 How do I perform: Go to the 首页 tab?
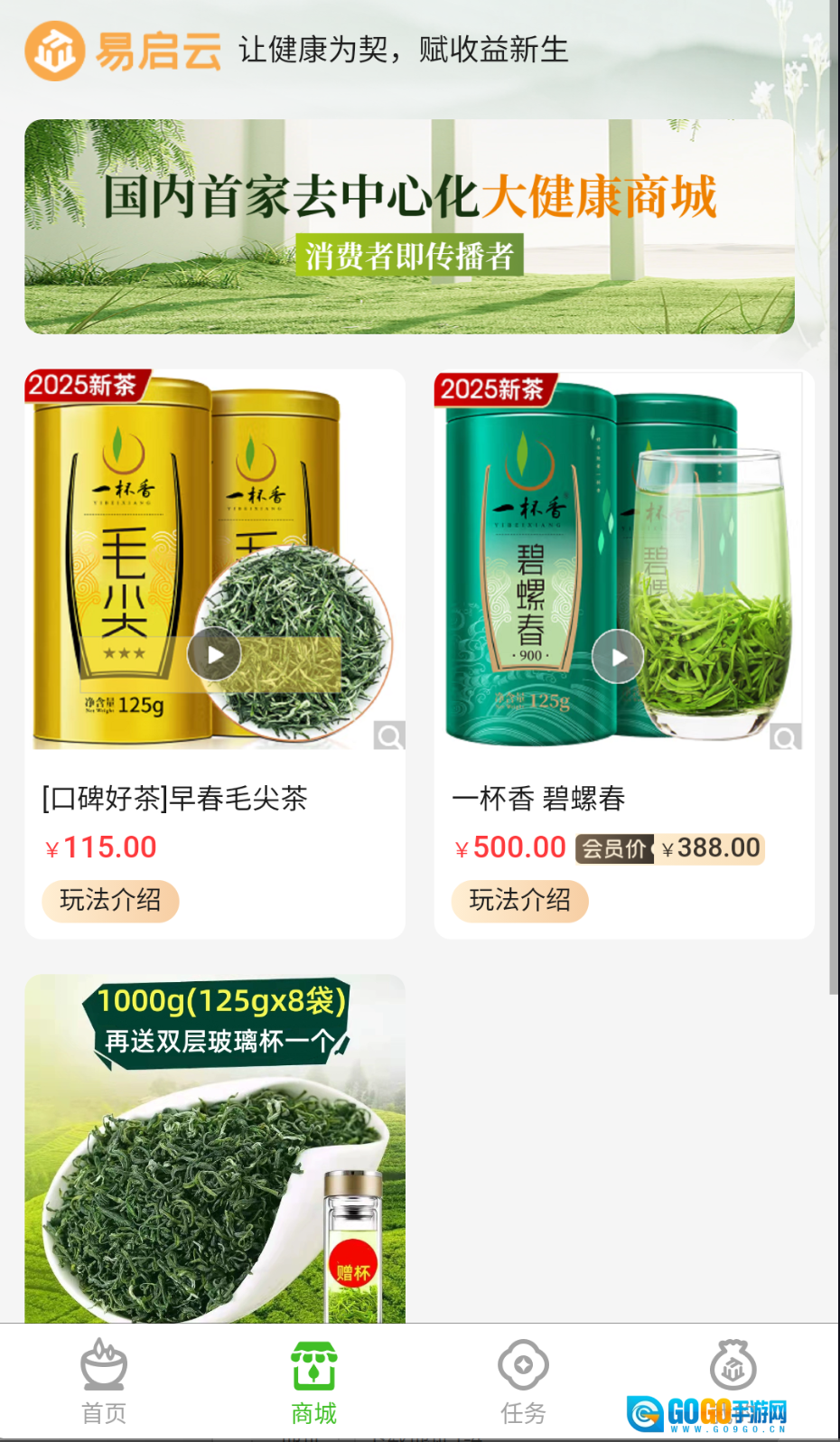click(x=104, y=1382)
